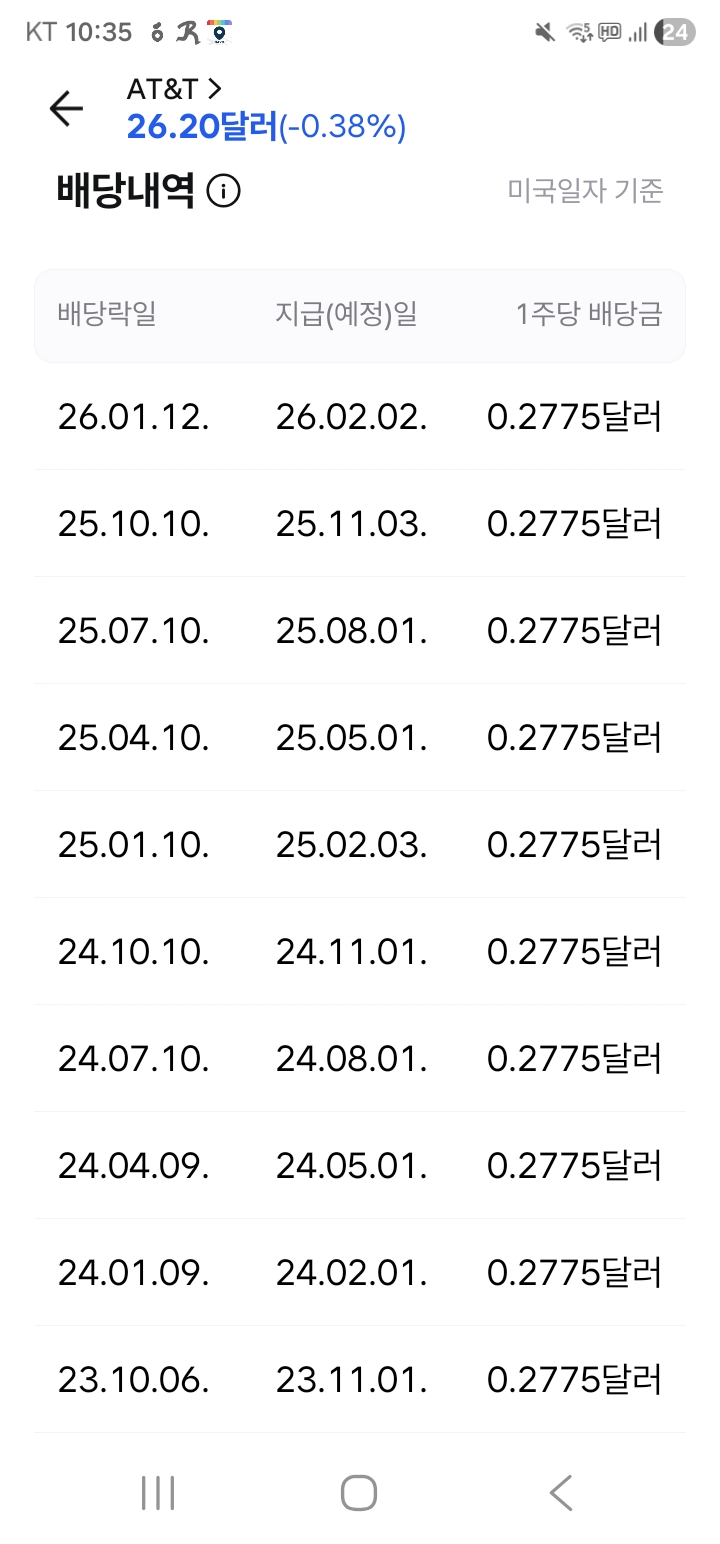Image resolution: width=720 pixels, height=1544 pixels.
Task: Open the AT&T stock detail link
Action: [174, 89]
